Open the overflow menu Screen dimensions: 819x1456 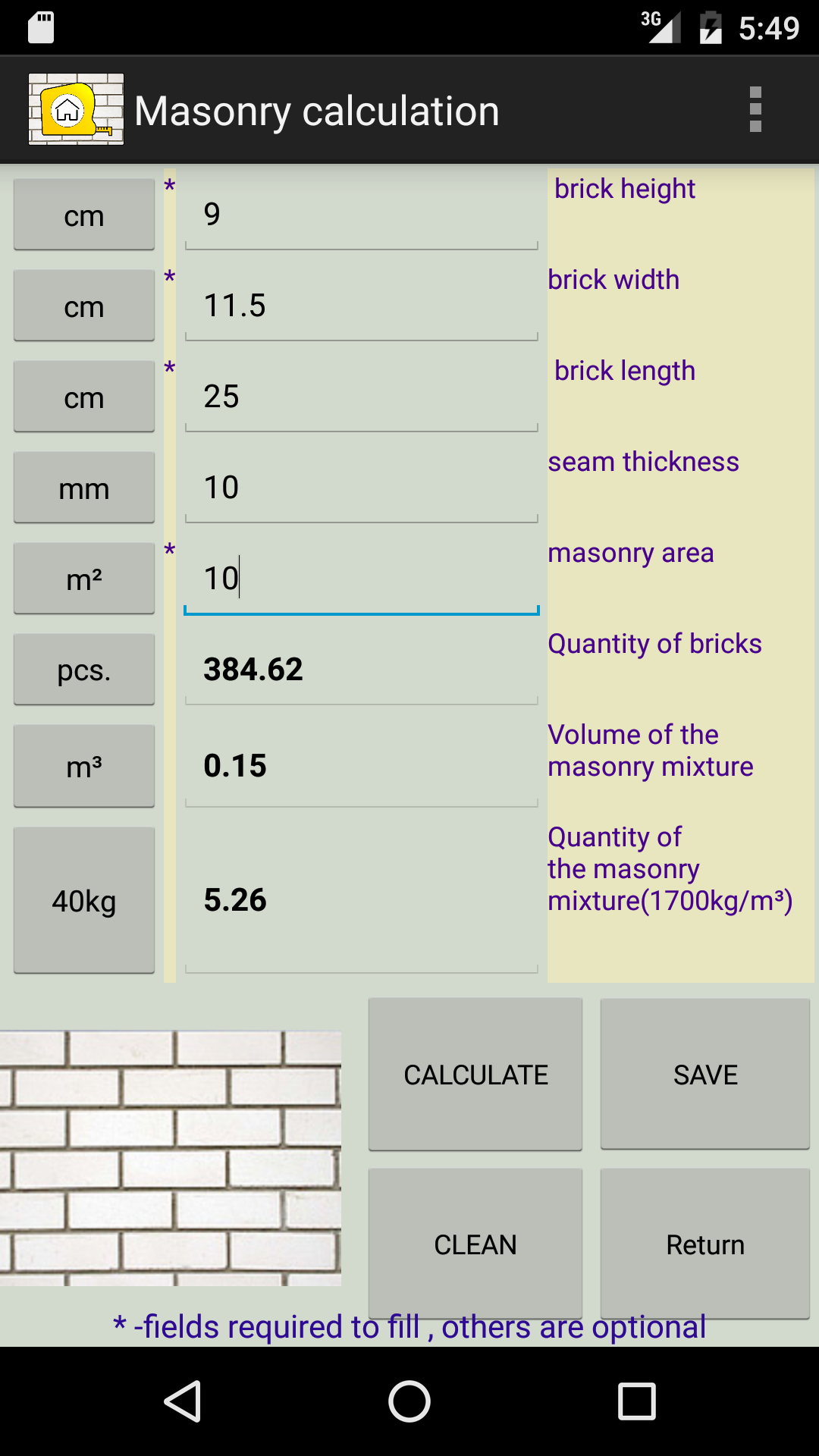click(755, 110)
